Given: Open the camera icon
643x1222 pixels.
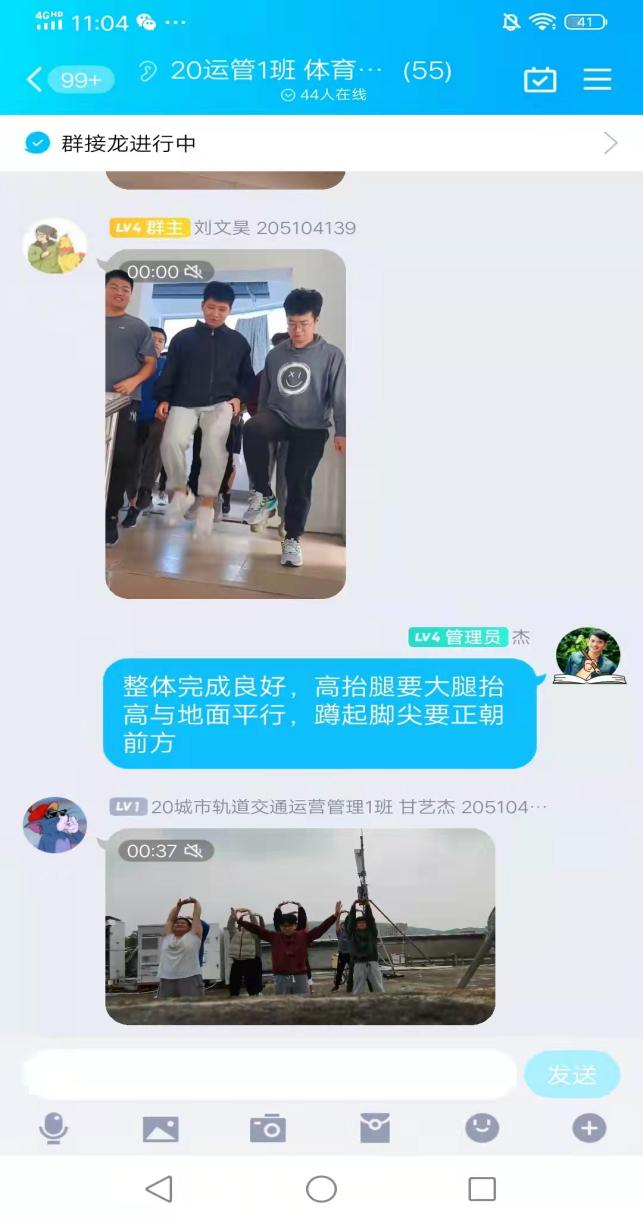Looking at the screenshot, I should pos(267,1129).
